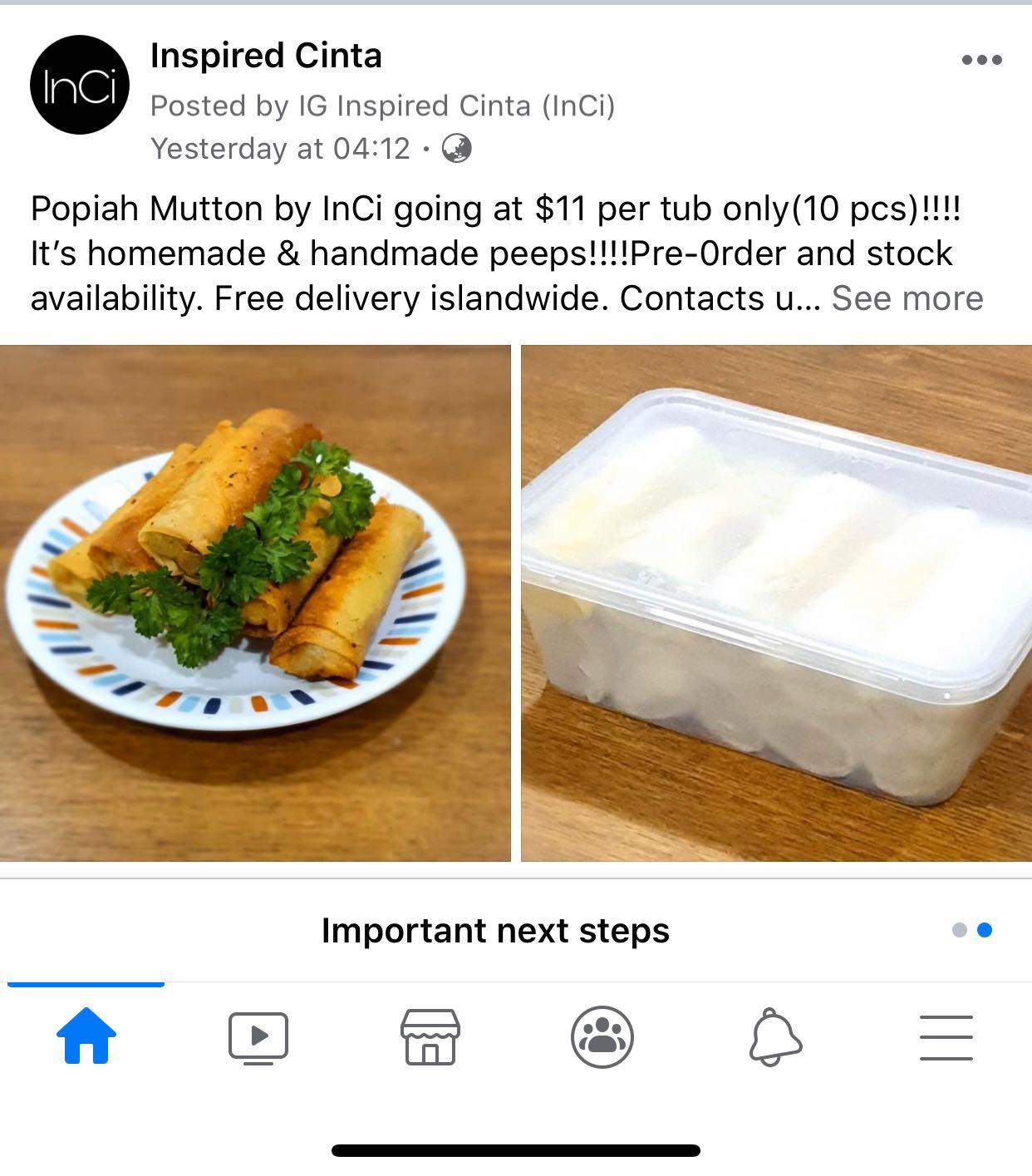
Task: Switch to the Watch video tab
Action: coord(258,1036)
